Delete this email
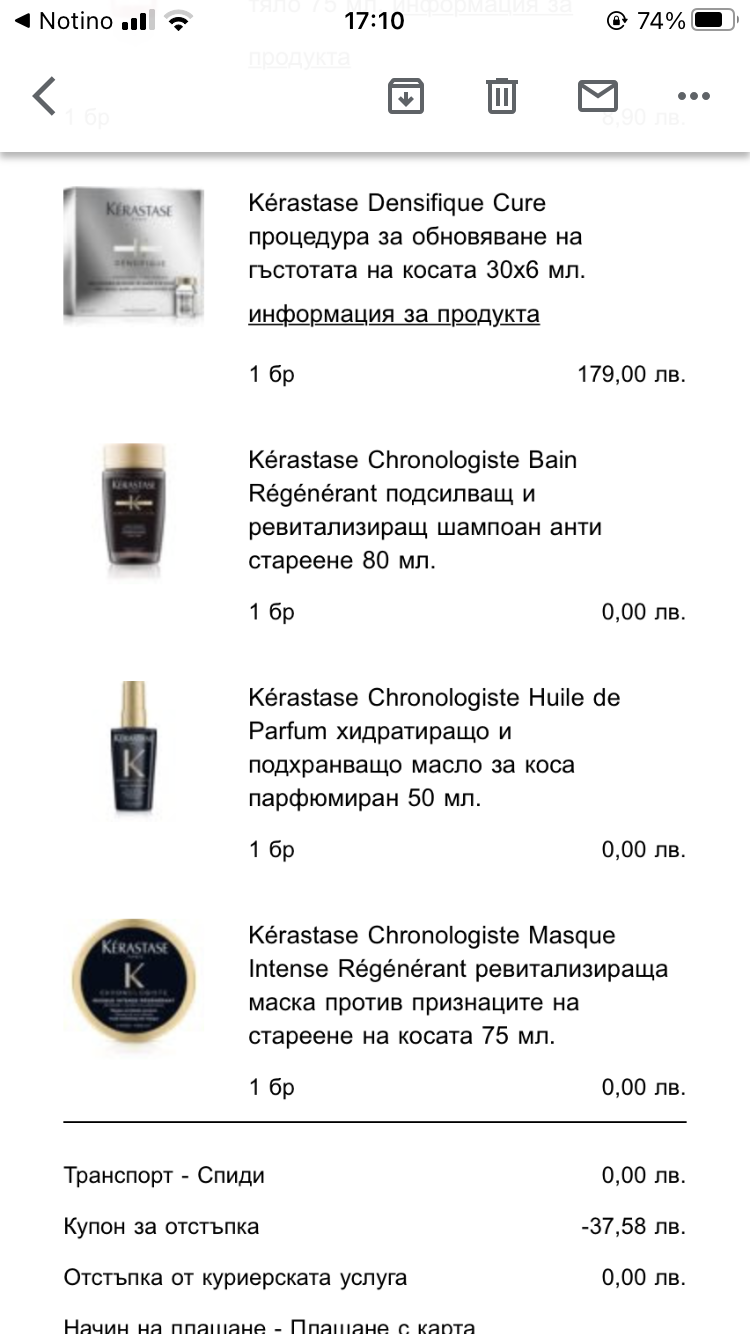 coord(502,96)
